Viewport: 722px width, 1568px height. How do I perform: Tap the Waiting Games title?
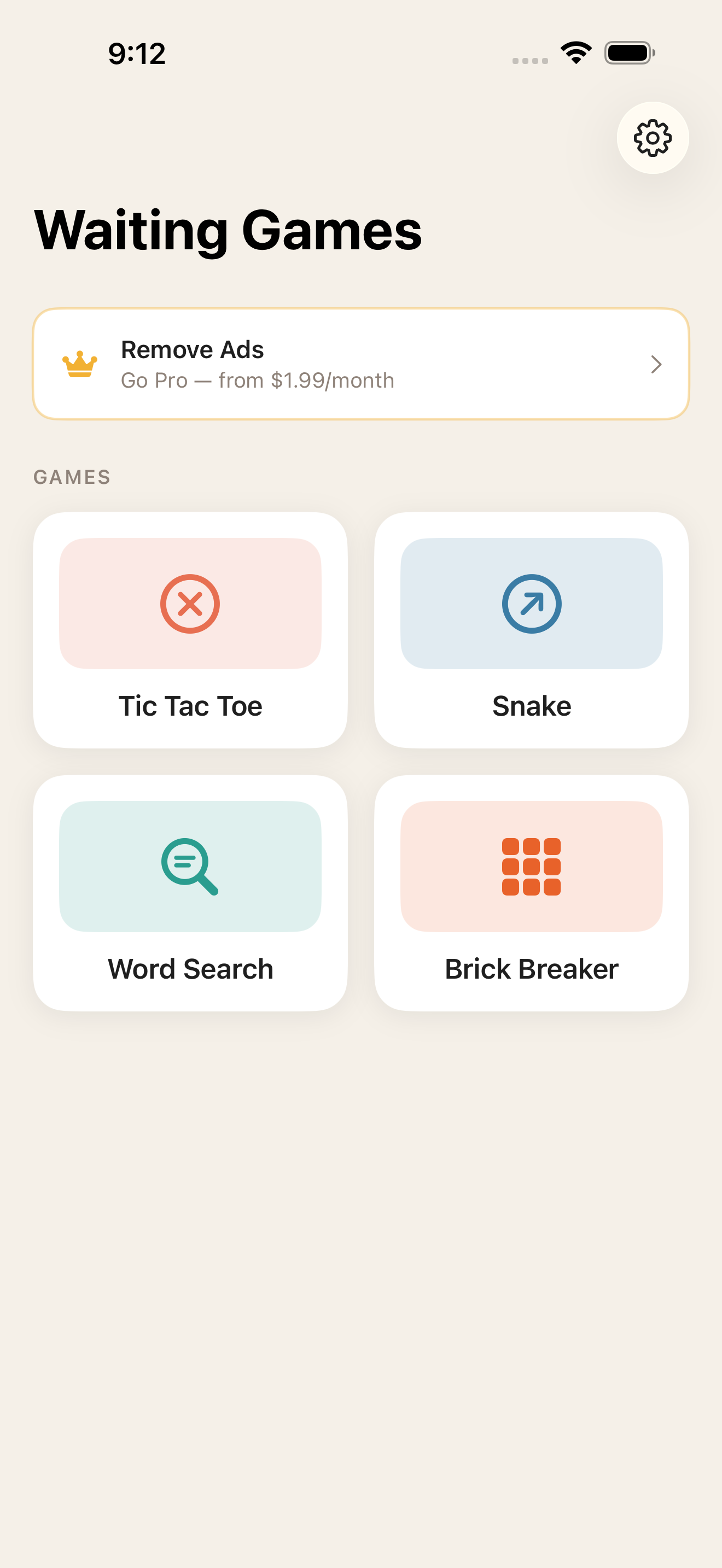(227, 232)
